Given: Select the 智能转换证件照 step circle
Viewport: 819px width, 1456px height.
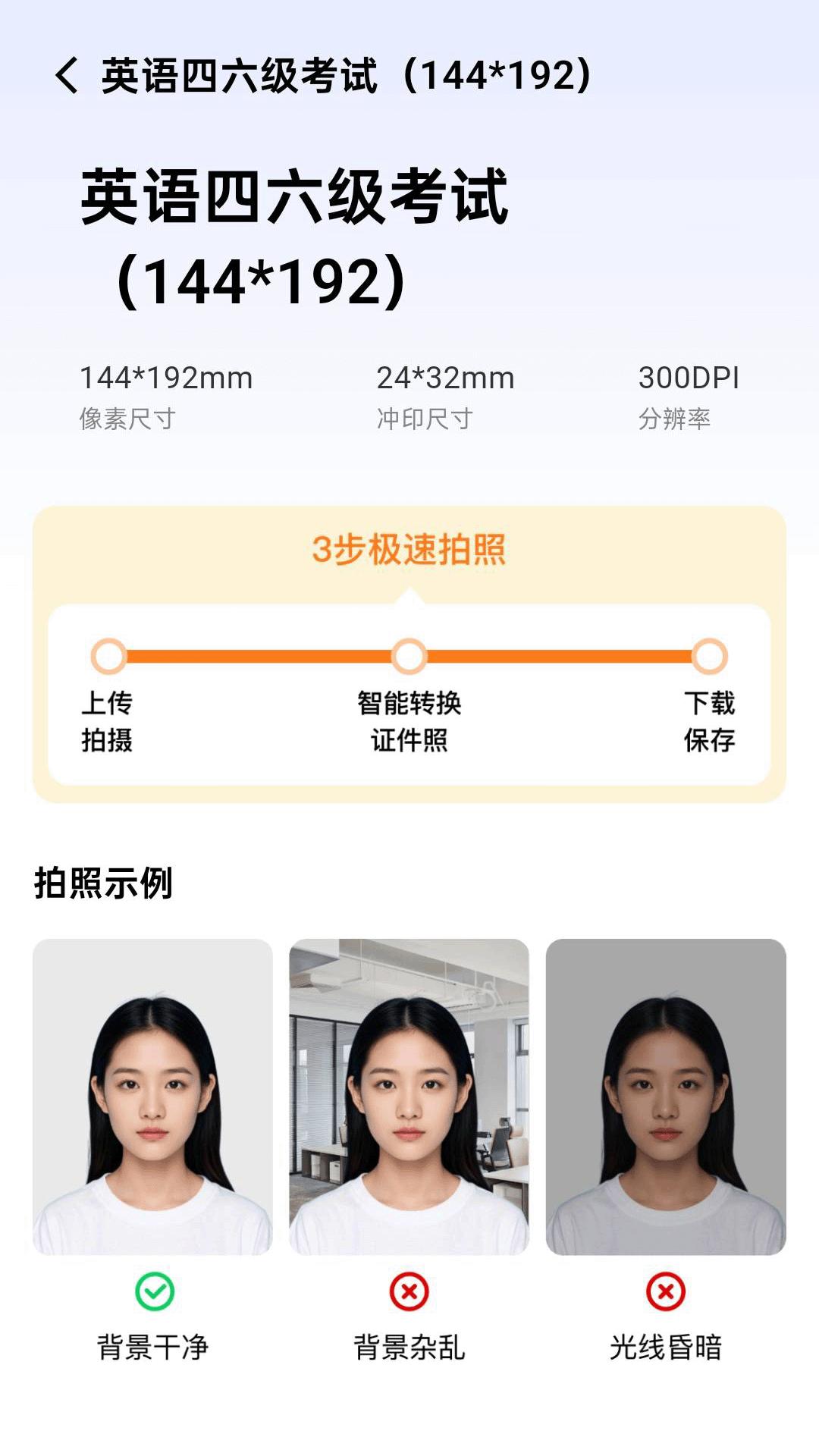Looking at the screenshot, I should coord(409,655).
